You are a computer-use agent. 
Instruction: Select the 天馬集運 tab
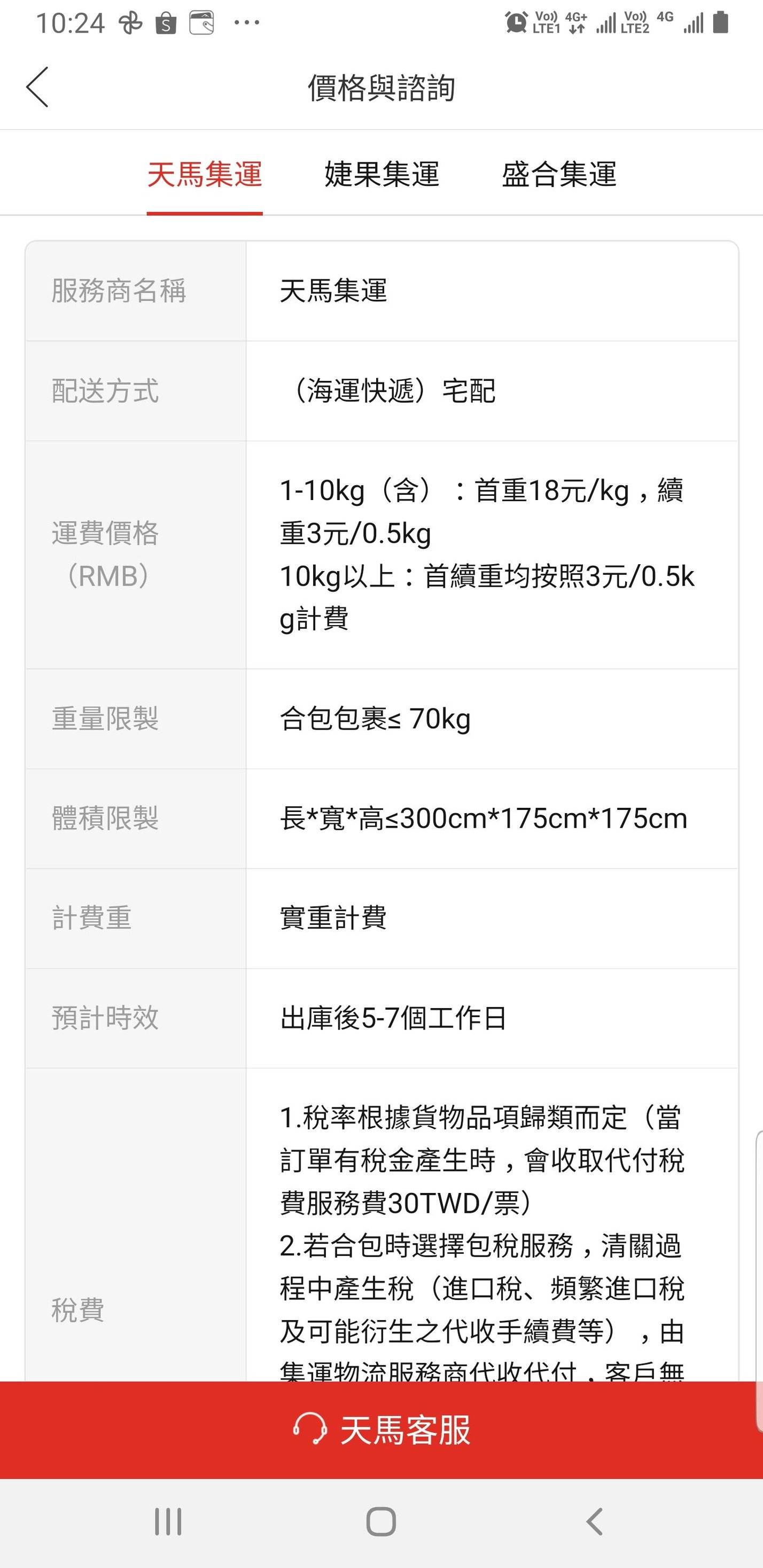pos(205,174)
